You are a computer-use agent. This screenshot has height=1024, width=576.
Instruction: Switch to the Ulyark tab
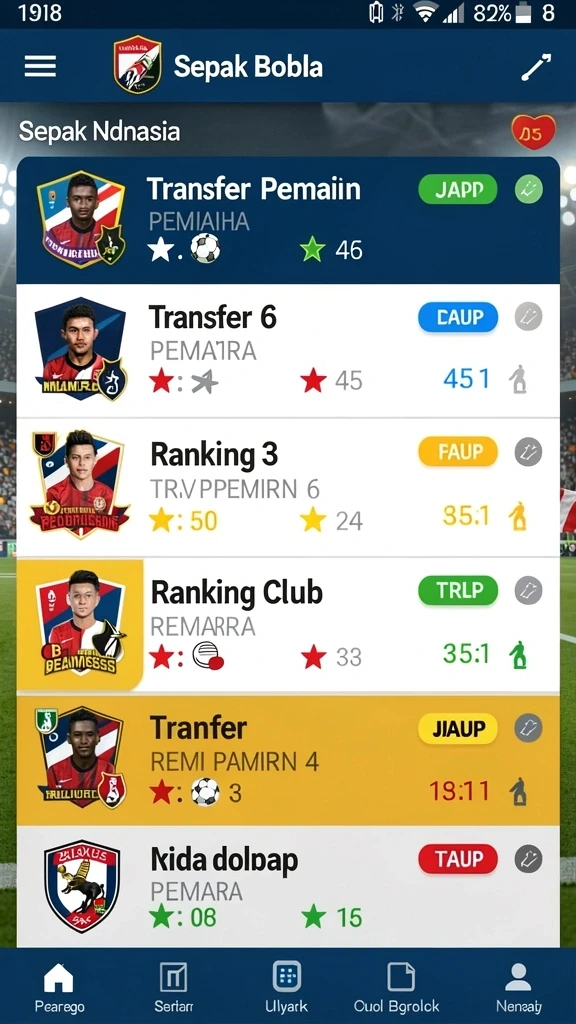pyautogui.click(x=287, y=987)
